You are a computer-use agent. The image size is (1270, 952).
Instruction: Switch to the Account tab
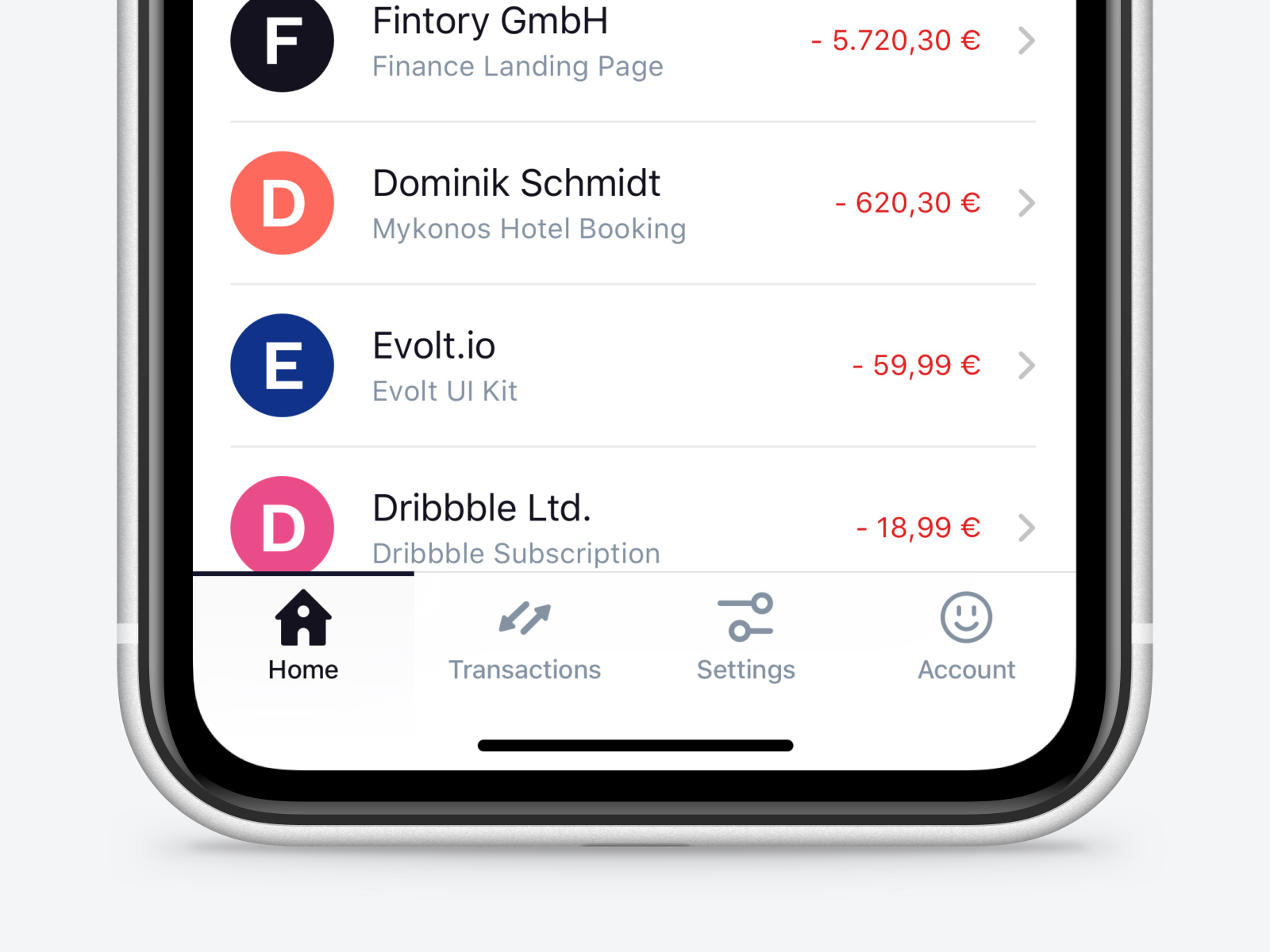pyautogui.click(x=966, y=636)
